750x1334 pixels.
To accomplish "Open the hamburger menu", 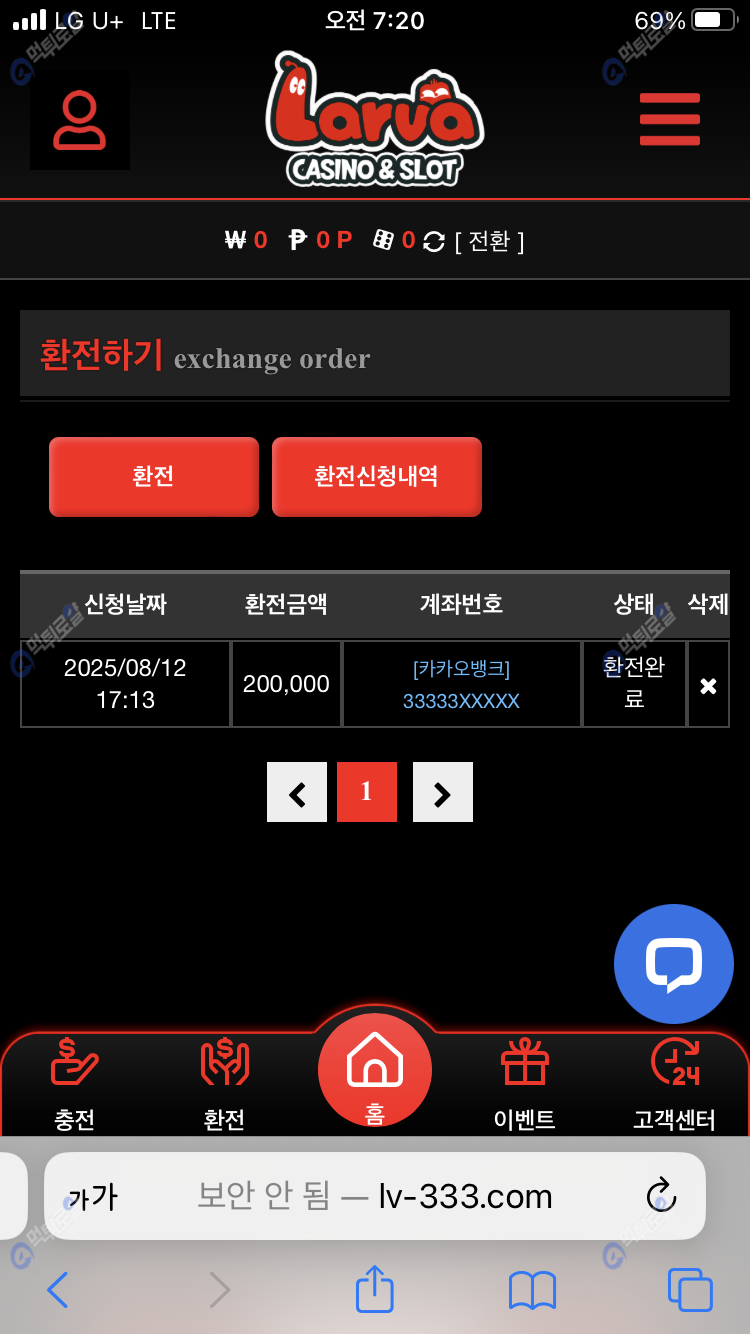I will tap(669, 119).
